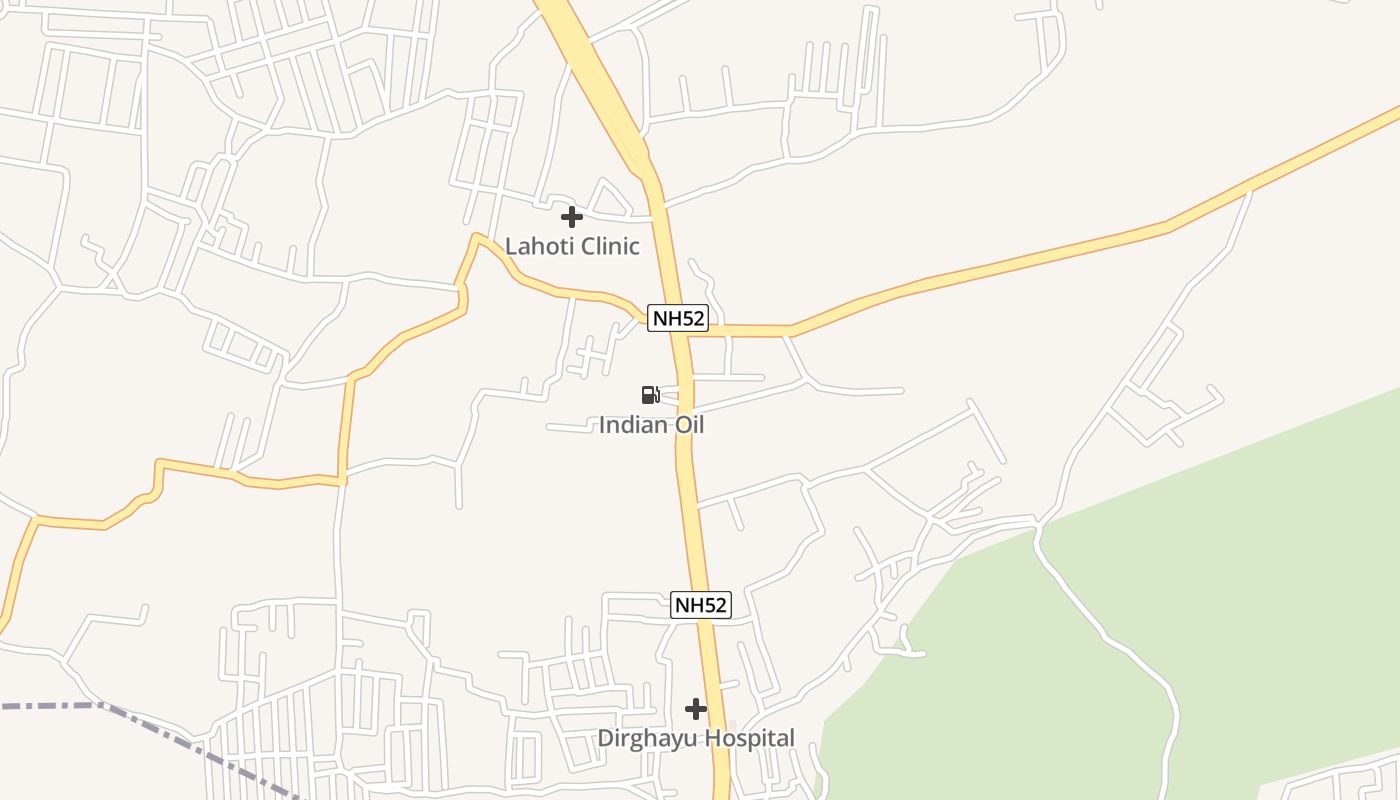1400x800 pixels.
Task: Open the Indian Oil fuel station marker
Action: click(x=650, y=395)
